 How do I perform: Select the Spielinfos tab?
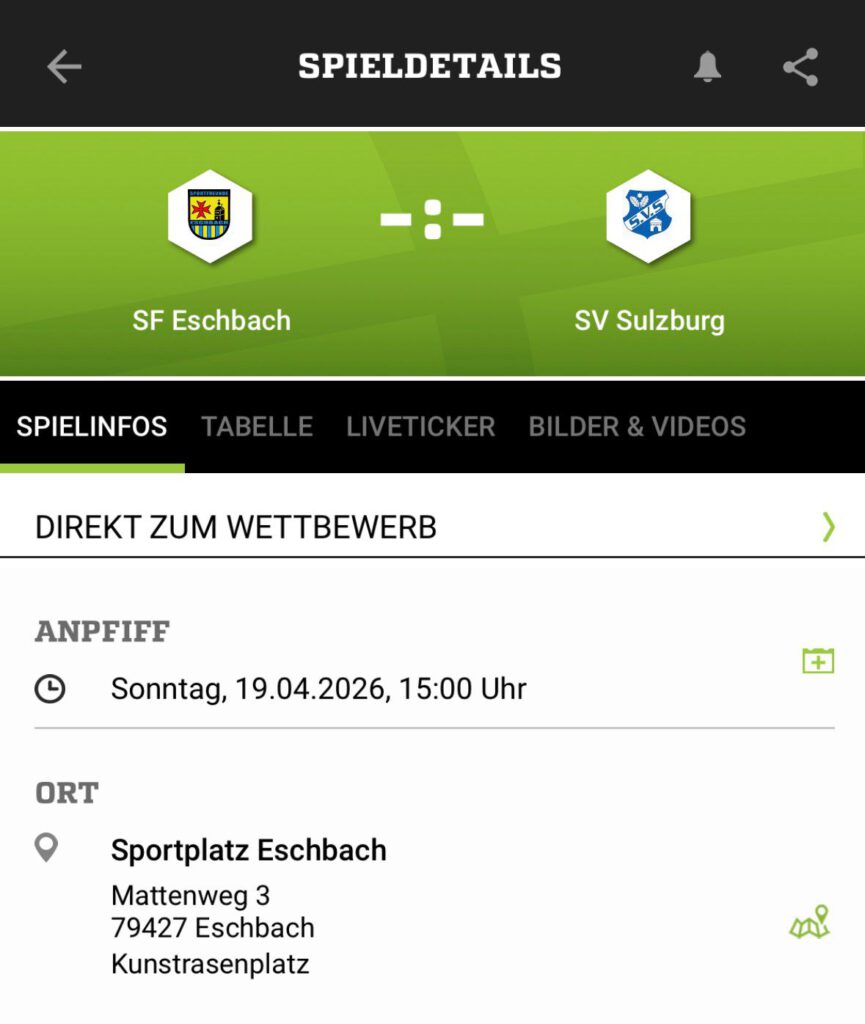[x=92, y=427]
